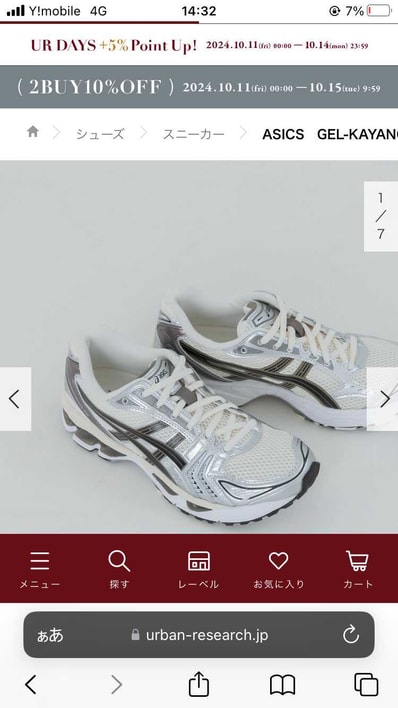
Task: Reload the current page
Action: point(351,635)
